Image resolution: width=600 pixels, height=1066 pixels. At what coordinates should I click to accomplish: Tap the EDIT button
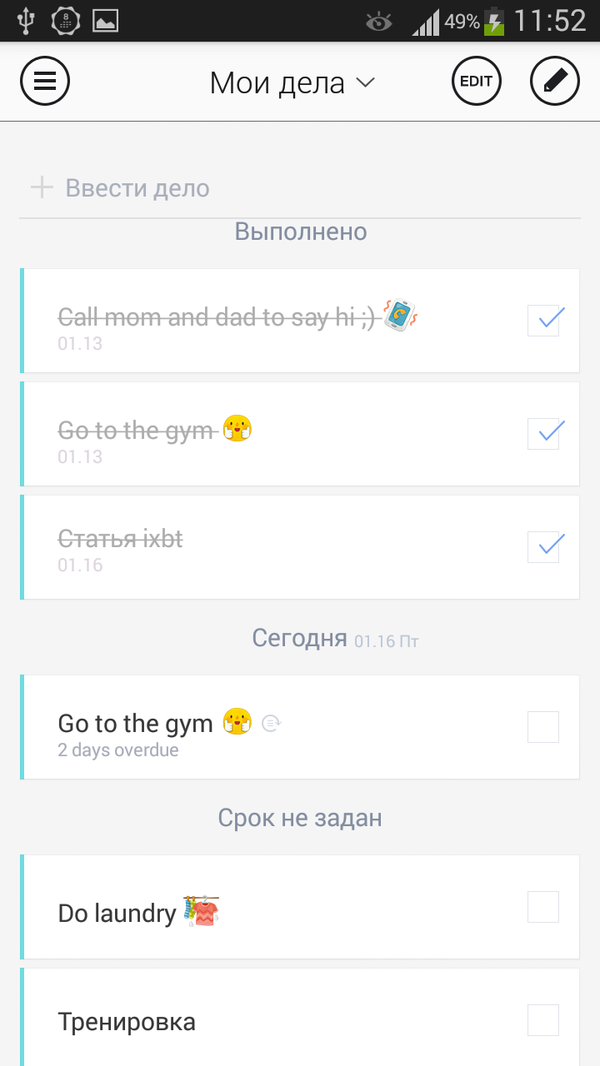(476, 82)
